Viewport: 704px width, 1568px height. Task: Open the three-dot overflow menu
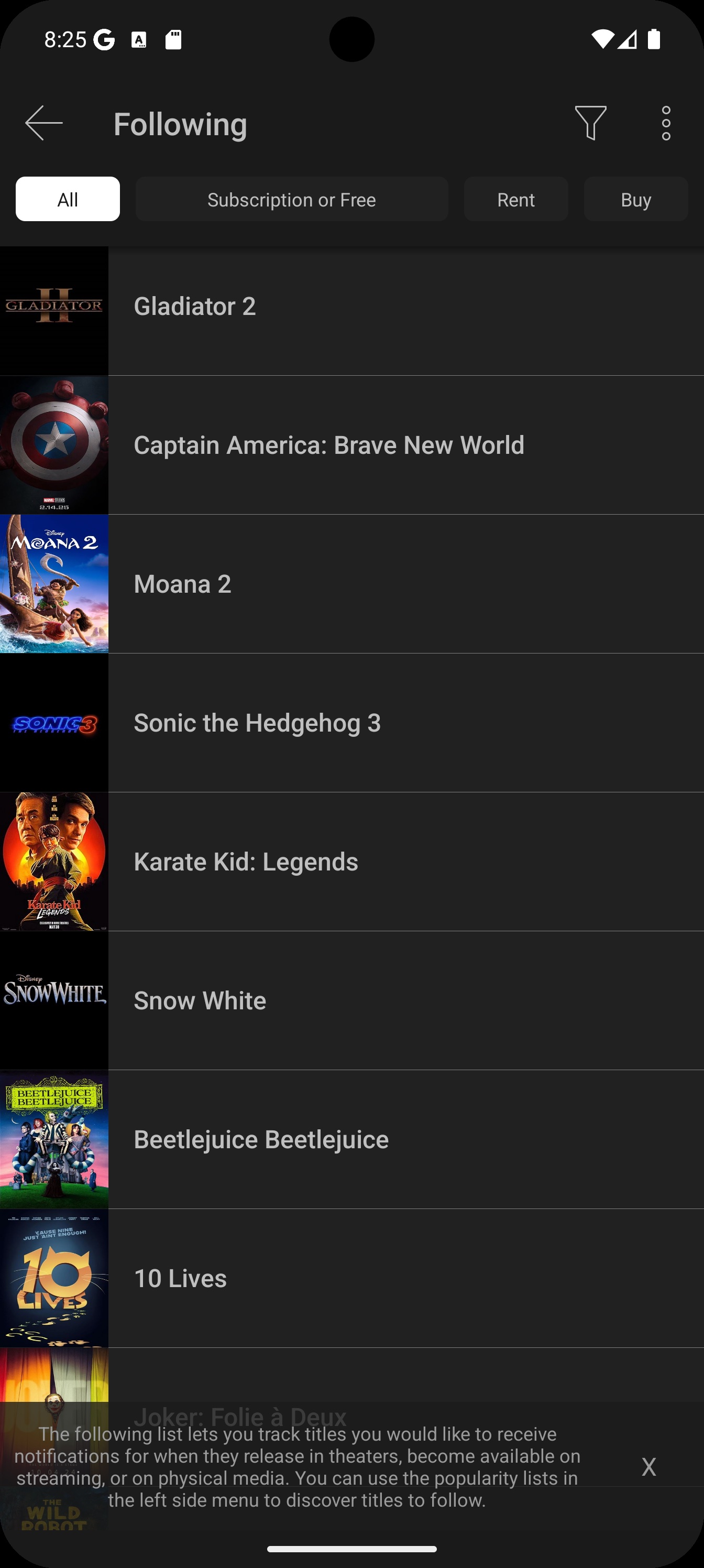(666, 124)
